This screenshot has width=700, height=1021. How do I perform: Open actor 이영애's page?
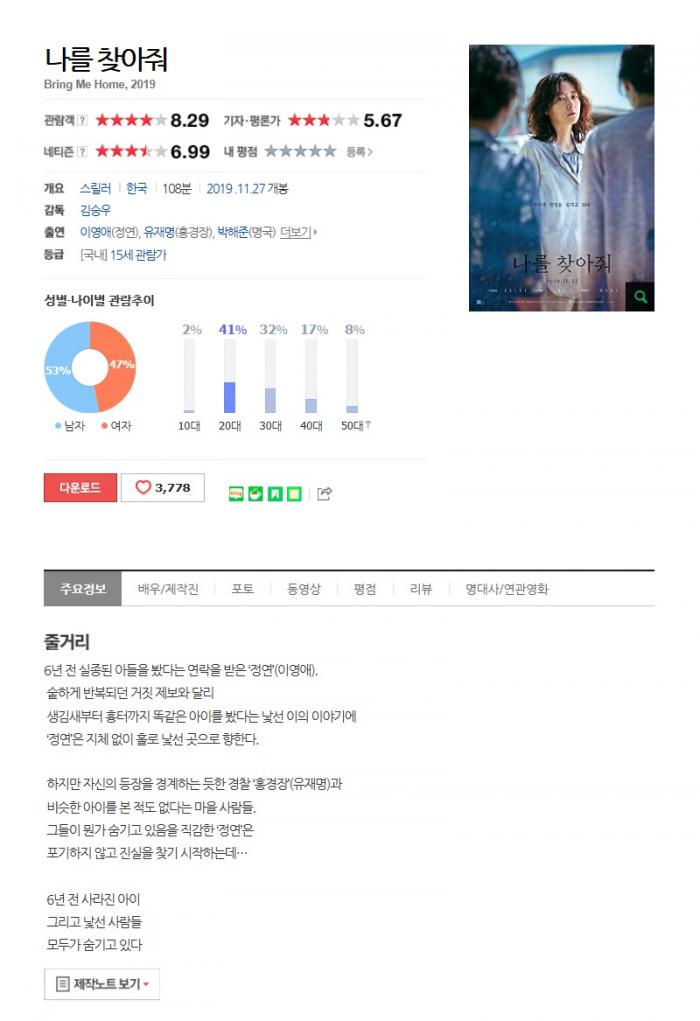[x=95, y=232]
